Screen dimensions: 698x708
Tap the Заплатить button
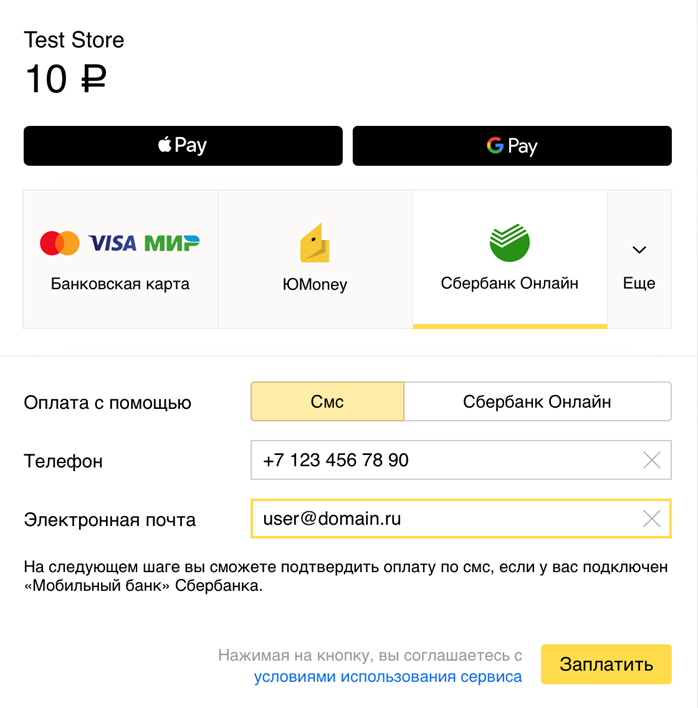pos(606,664)
